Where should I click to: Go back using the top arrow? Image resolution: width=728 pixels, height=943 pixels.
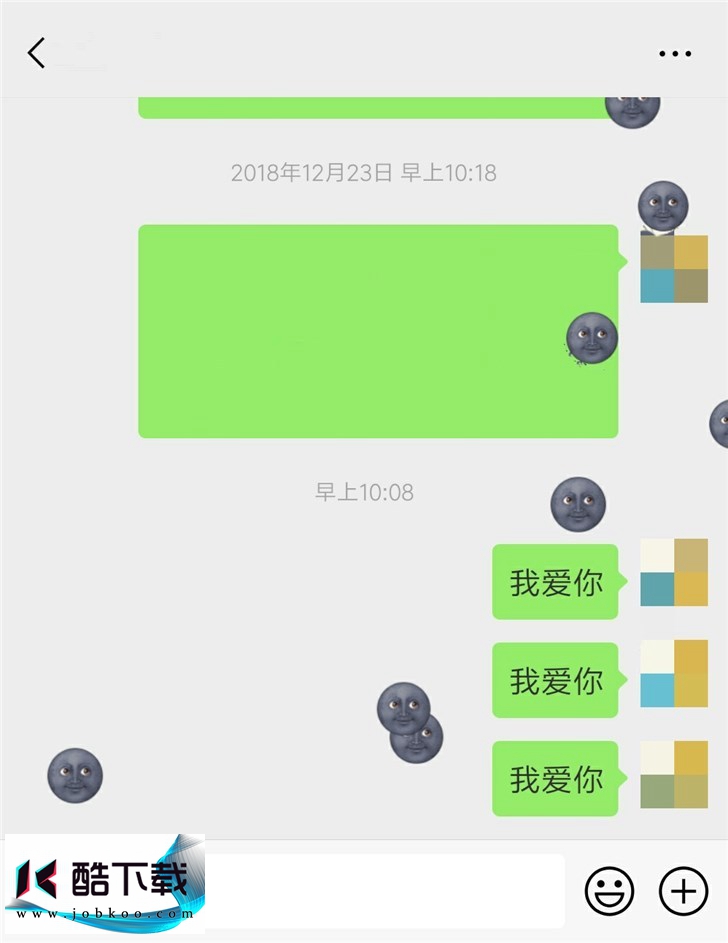point(37,53)
